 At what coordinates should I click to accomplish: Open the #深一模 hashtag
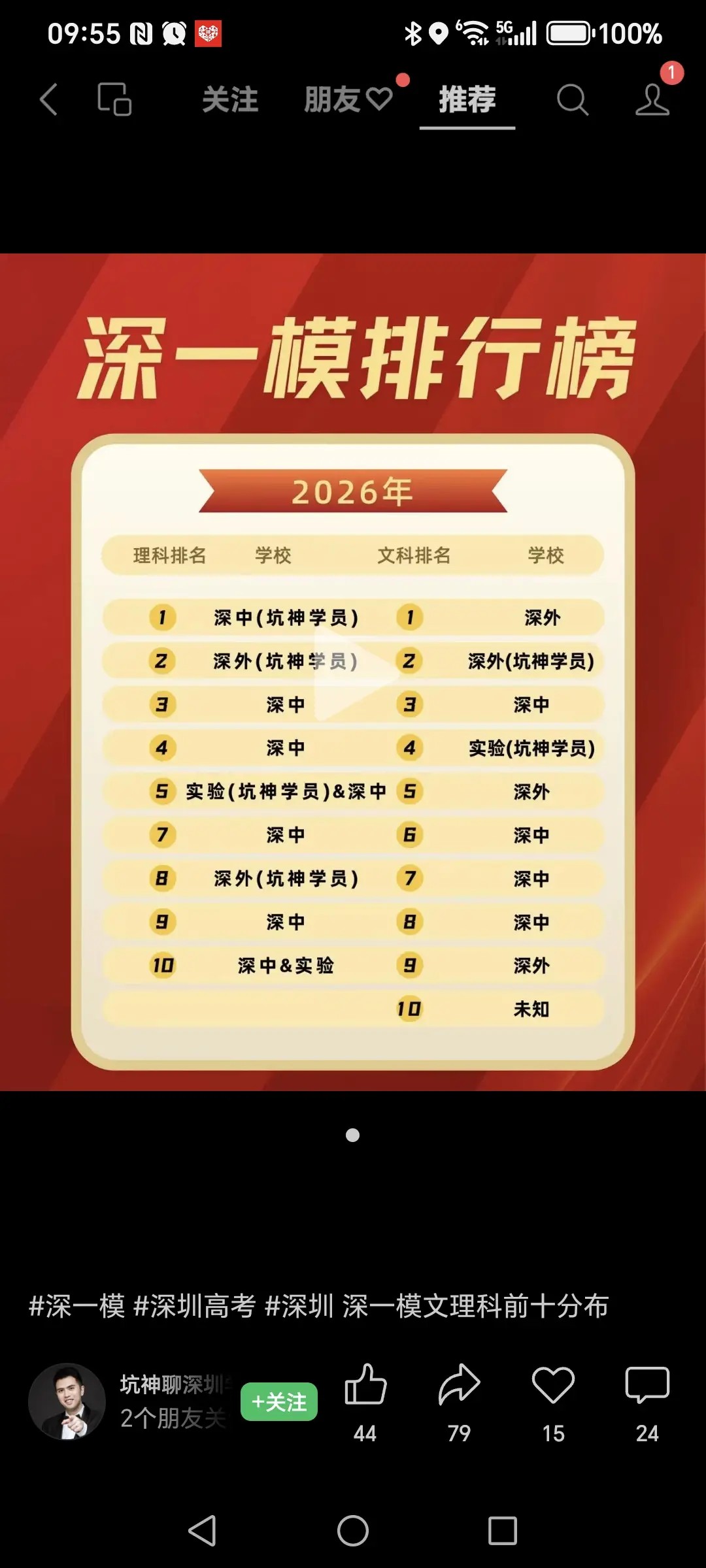pyautogui.click(x=76, y=1306)
